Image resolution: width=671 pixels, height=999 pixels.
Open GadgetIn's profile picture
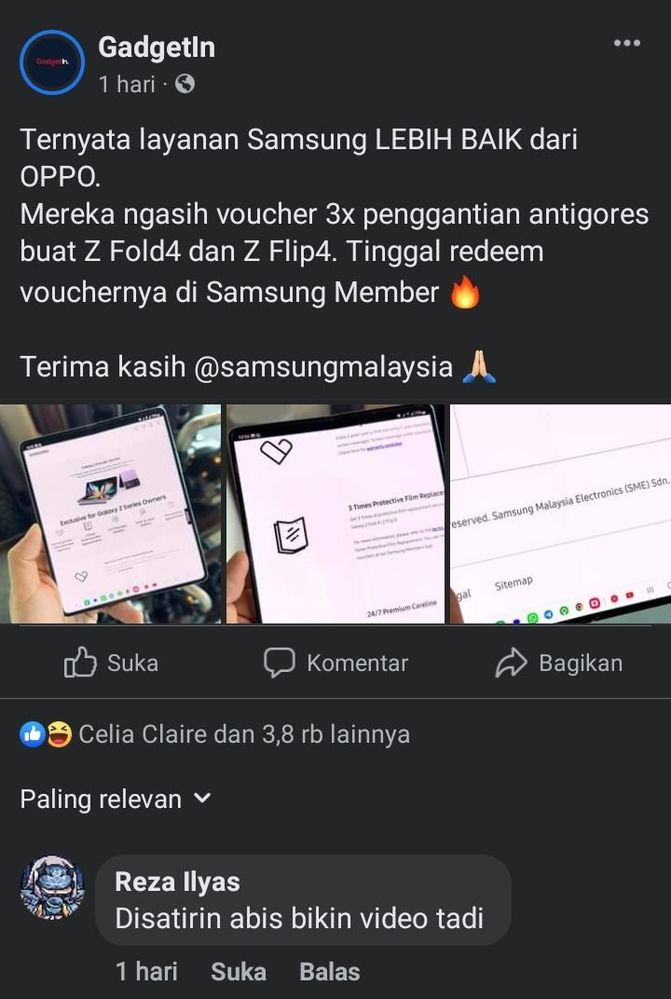[x=52, y=62]
